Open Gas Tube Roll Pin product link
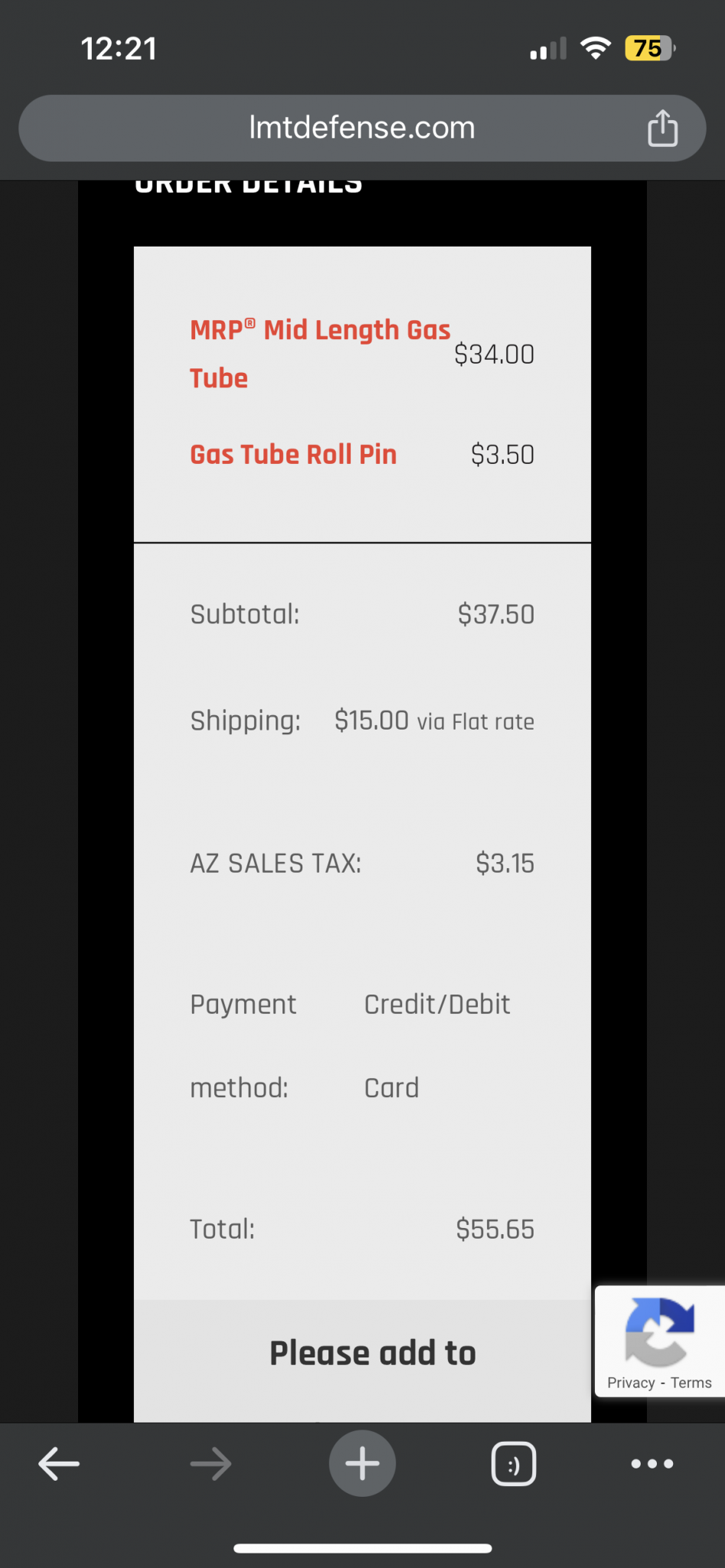Screen dimensions: 725x1568 [293, 454]
